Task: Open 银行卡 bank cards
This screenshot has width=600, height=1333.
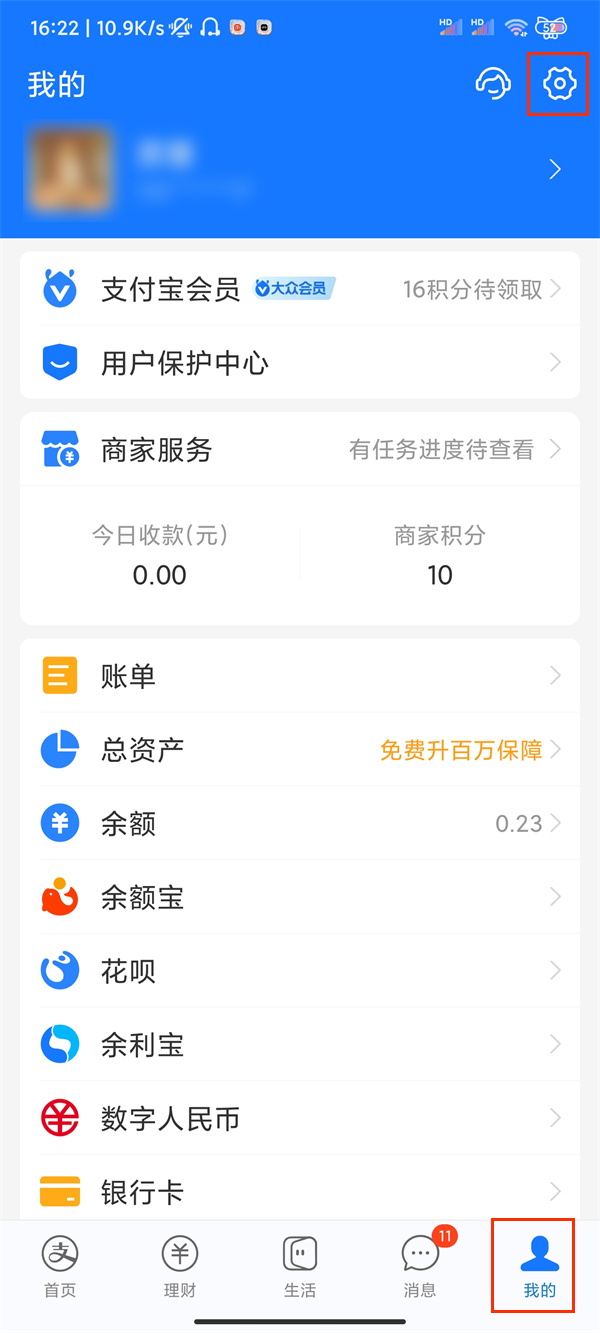Action: 300,1192
